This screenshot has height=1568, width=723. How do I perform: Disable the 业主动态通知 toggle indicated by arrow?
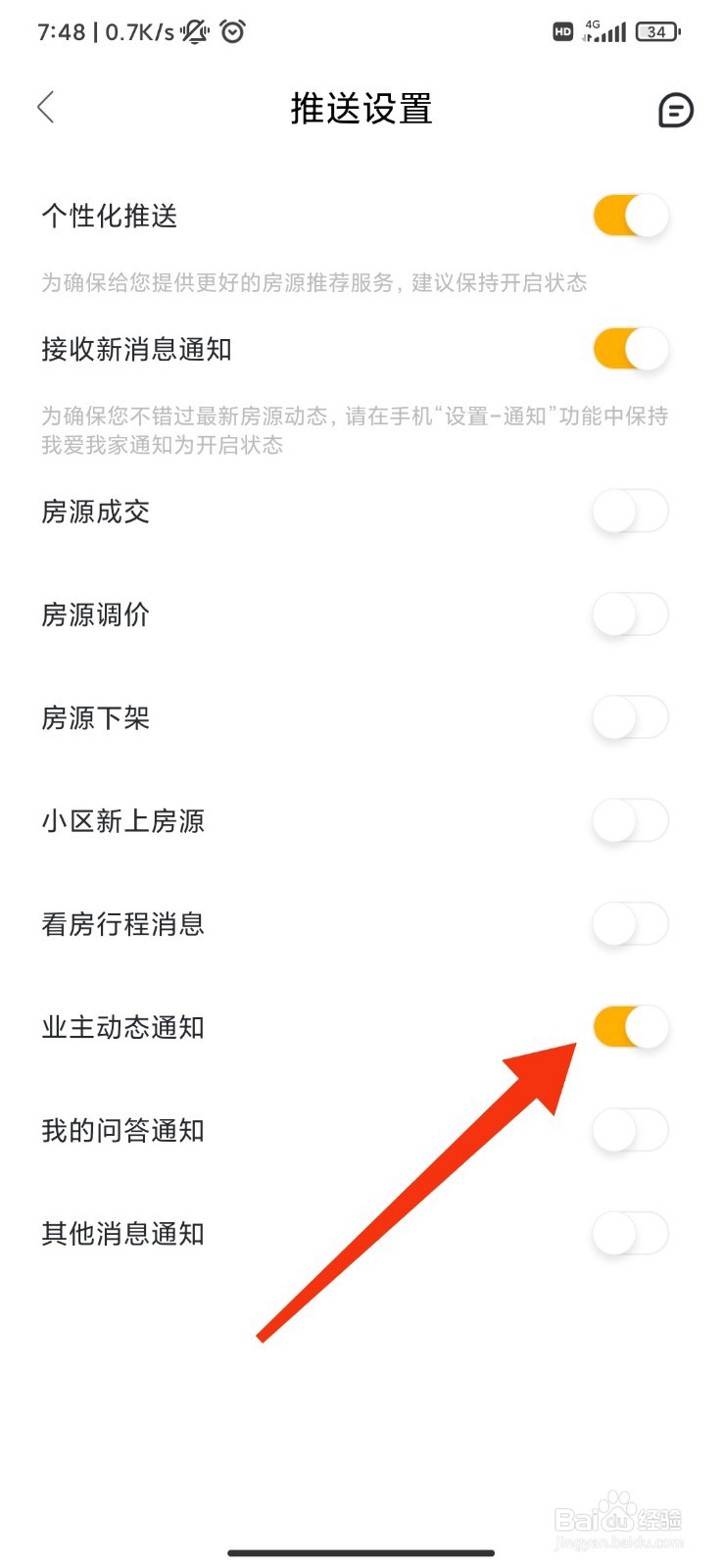coord(631,1027)
